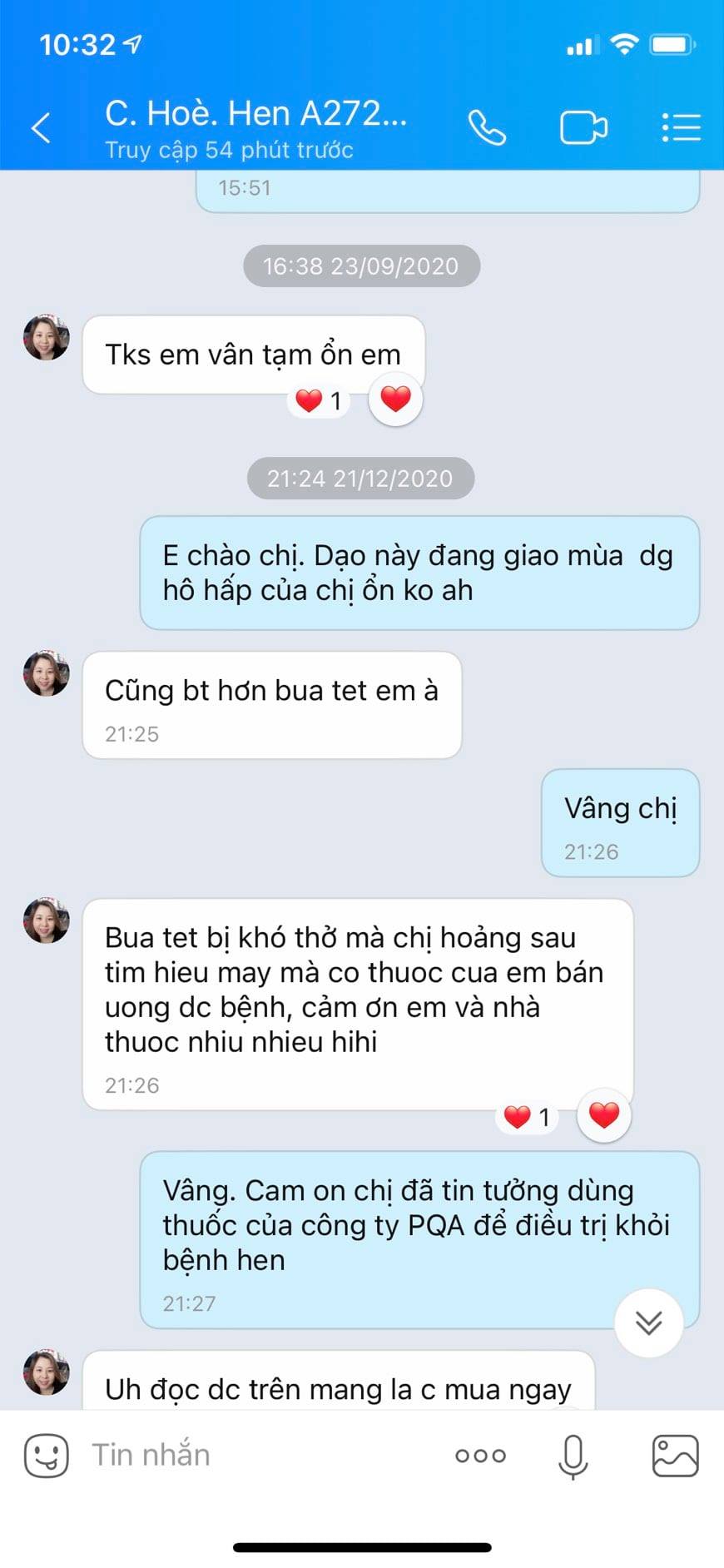This screenshot has width=724, height=1568.
Task: Go back from the chat
Action: (x=42, y=128)
